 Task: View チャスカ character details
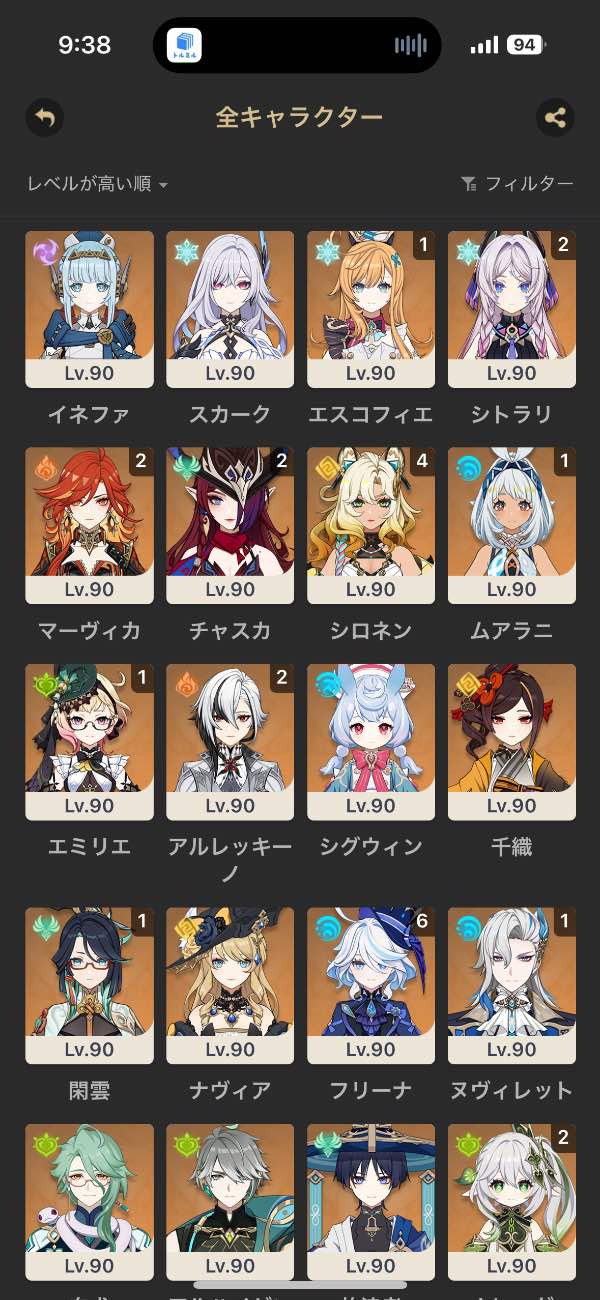point(230,525)
